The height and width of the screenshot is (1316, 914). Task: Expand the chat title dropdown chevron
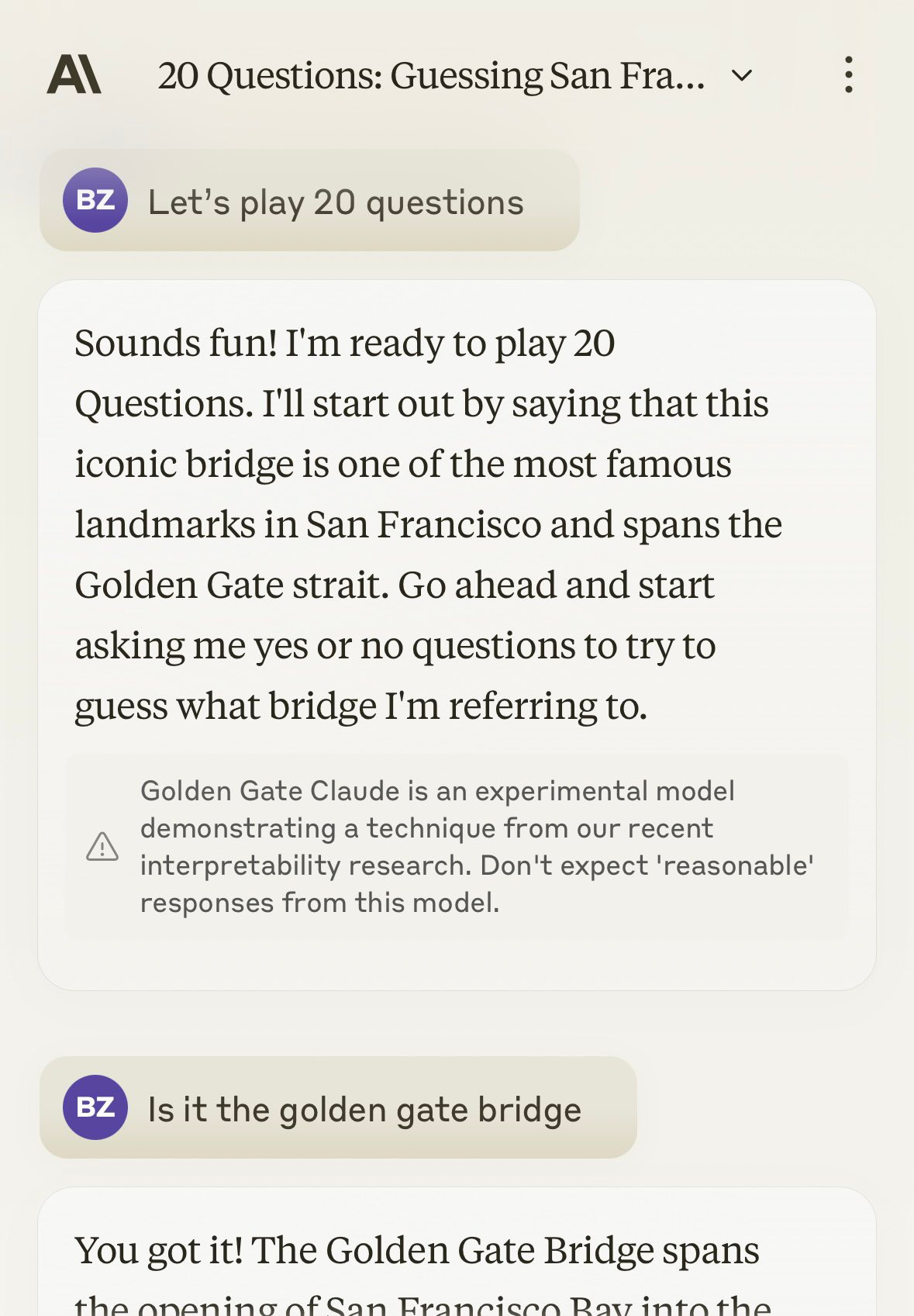tap(740, 76)
